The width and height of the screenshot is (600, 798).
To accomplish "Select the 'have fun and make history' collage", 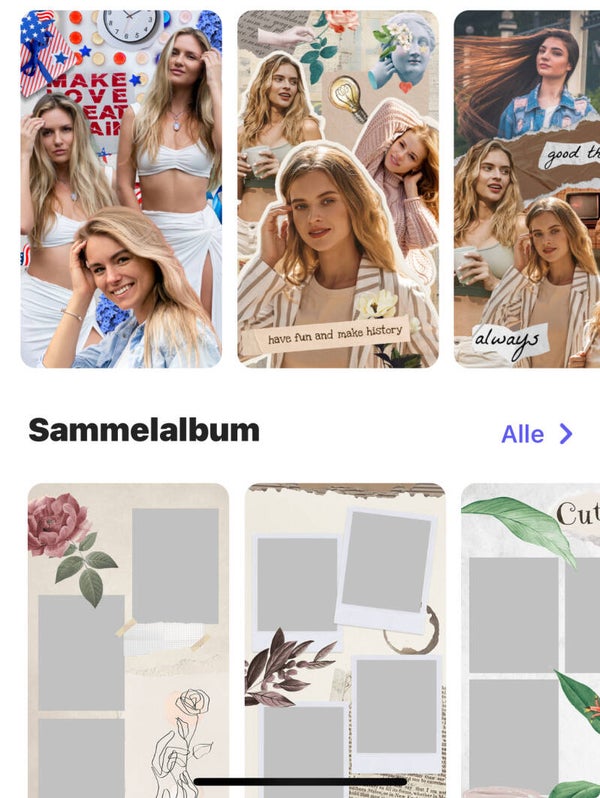I will [x=338, y=190].
